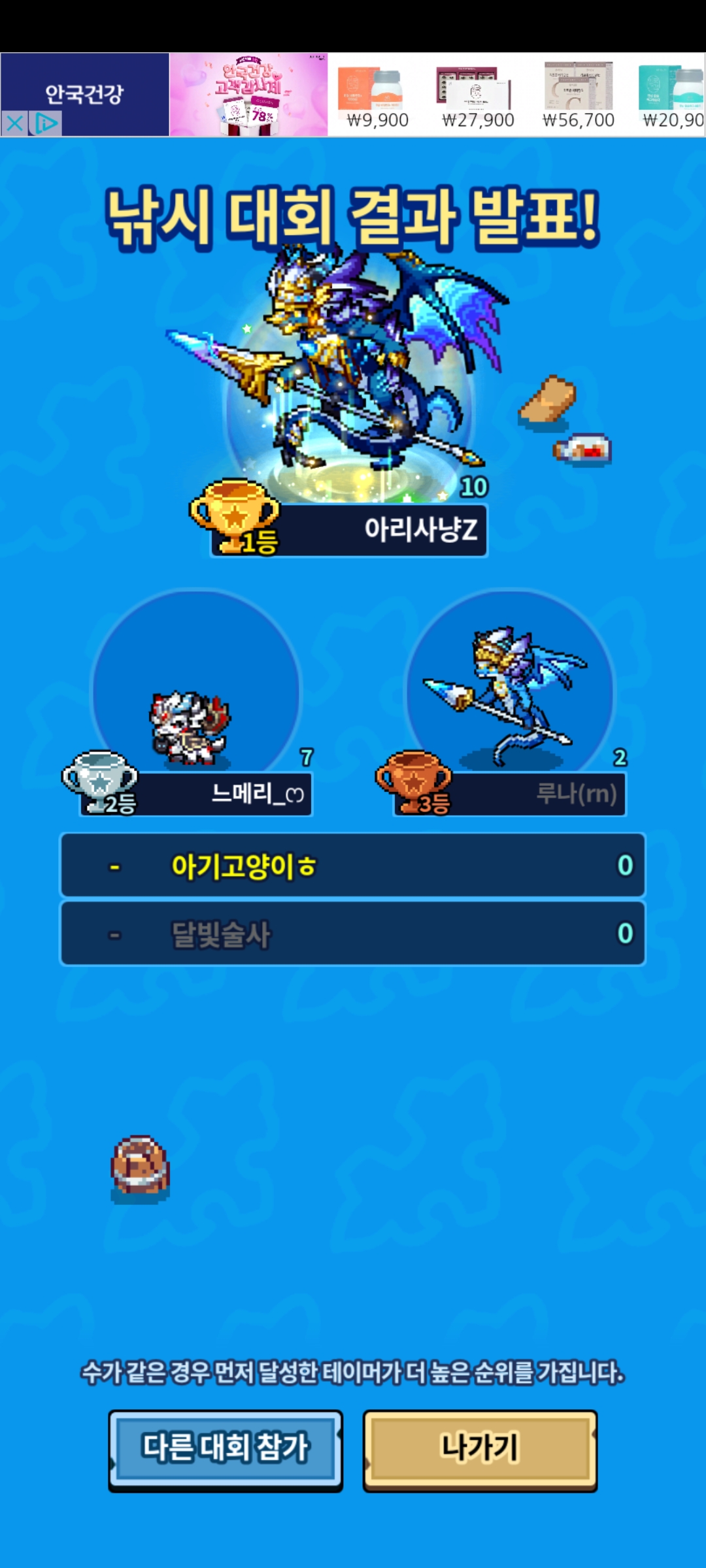
Task: Open the ₩27,900 product ad
Action: (477, 95)
